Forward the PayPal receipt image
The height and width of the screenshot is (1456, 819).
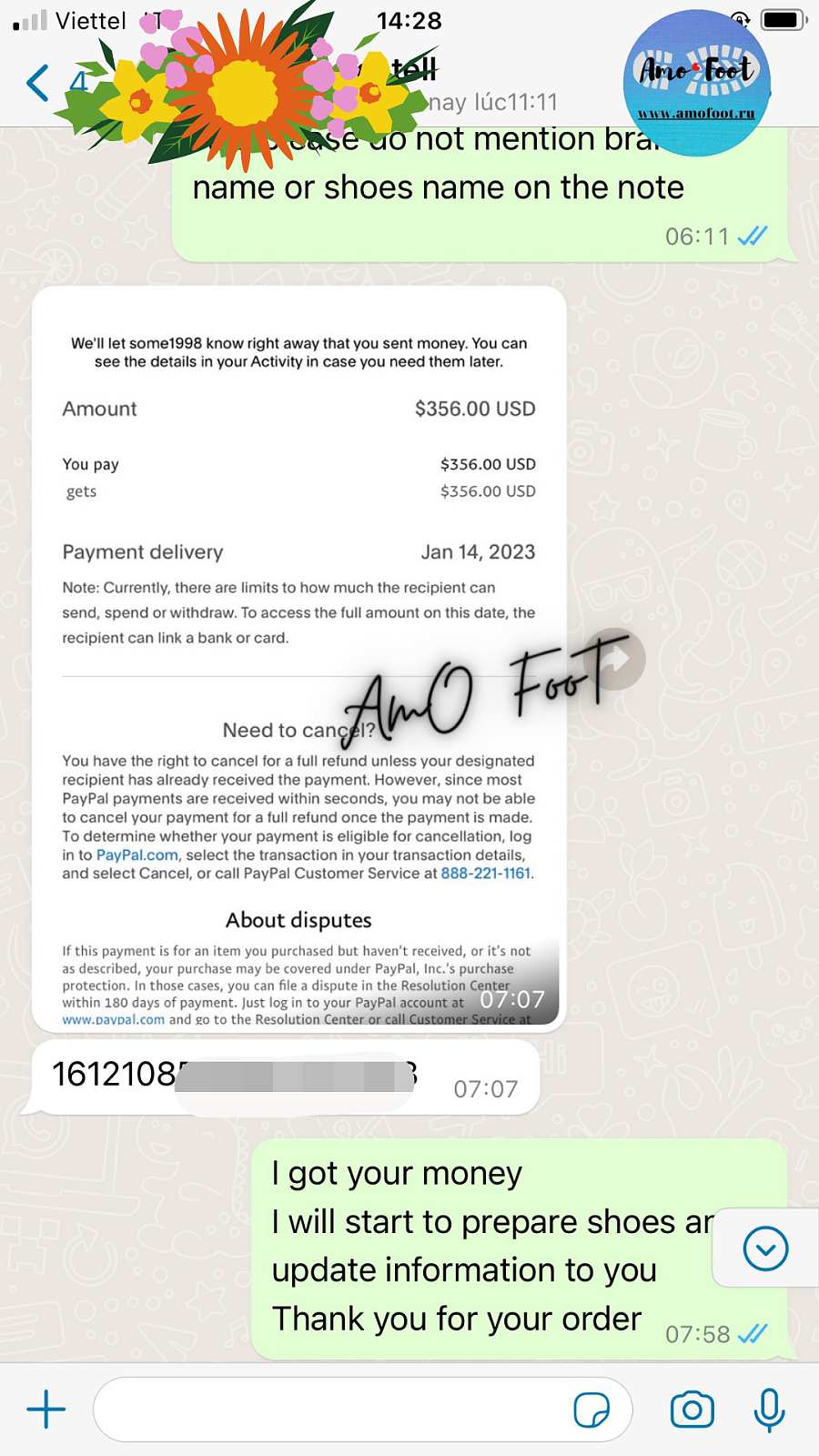pyautogui.click(x=616, y=658)
